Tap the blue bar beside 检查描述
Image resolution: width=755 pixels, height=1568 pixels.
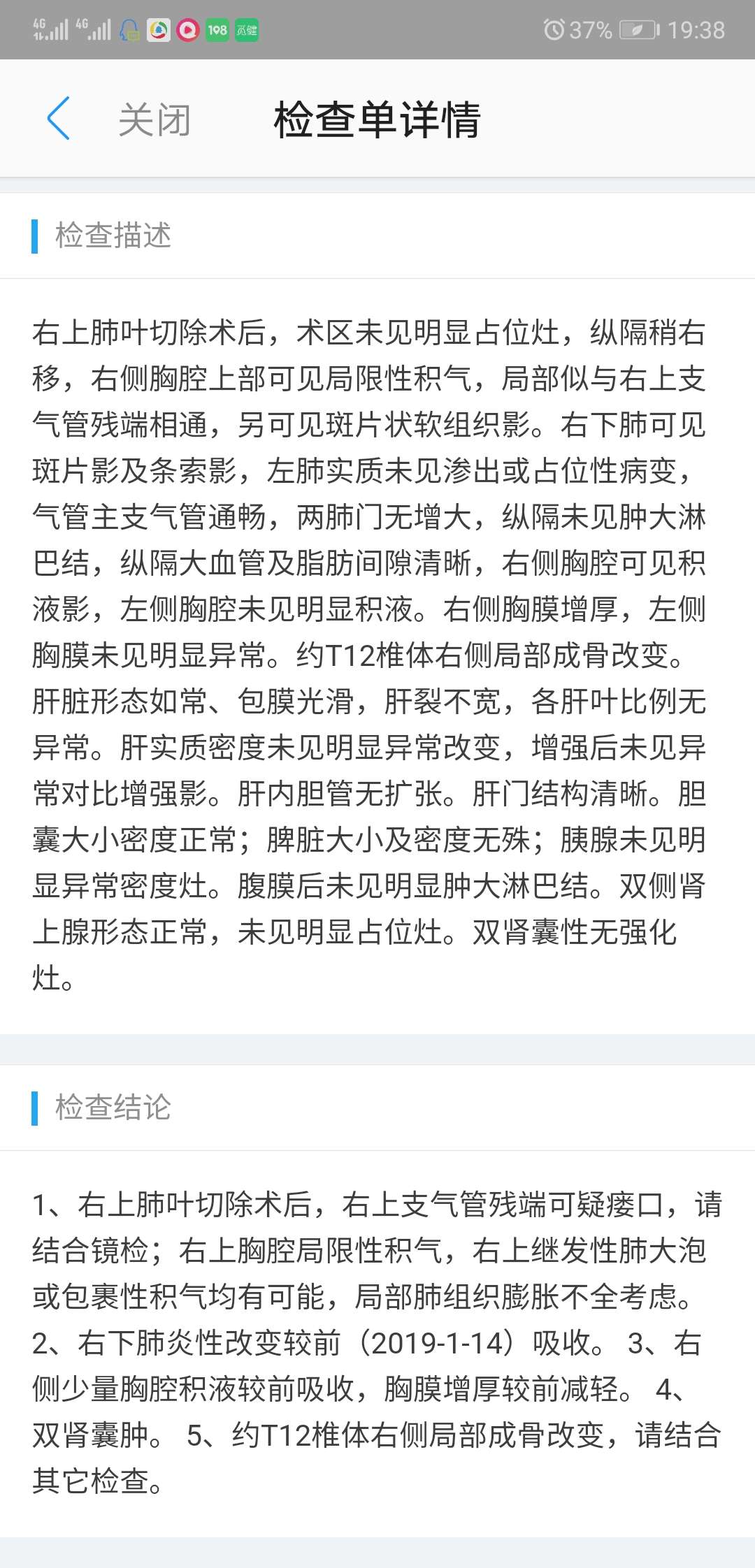click(x=36, y=235)
